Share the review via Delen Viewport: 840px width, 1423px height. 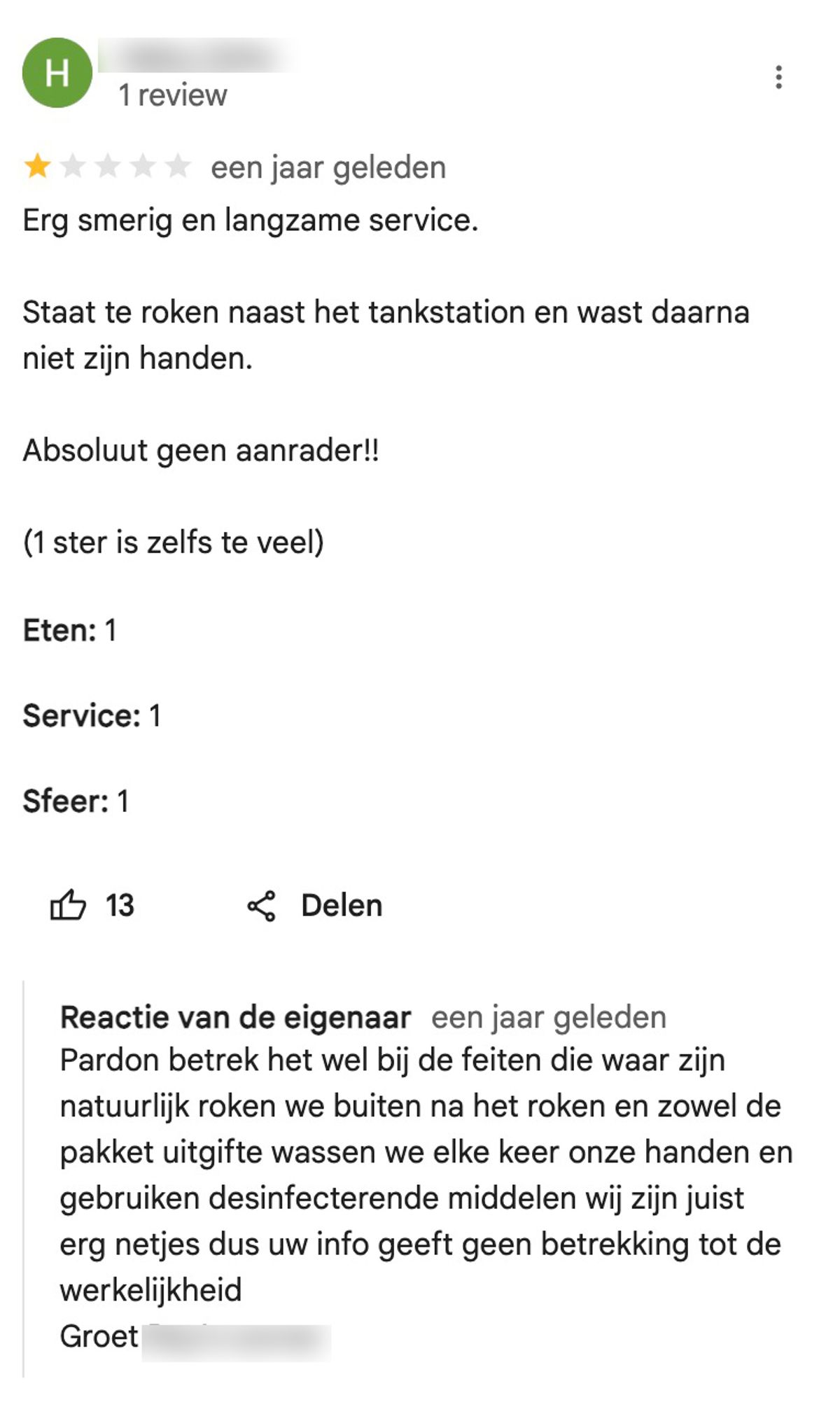pos(314,906)
